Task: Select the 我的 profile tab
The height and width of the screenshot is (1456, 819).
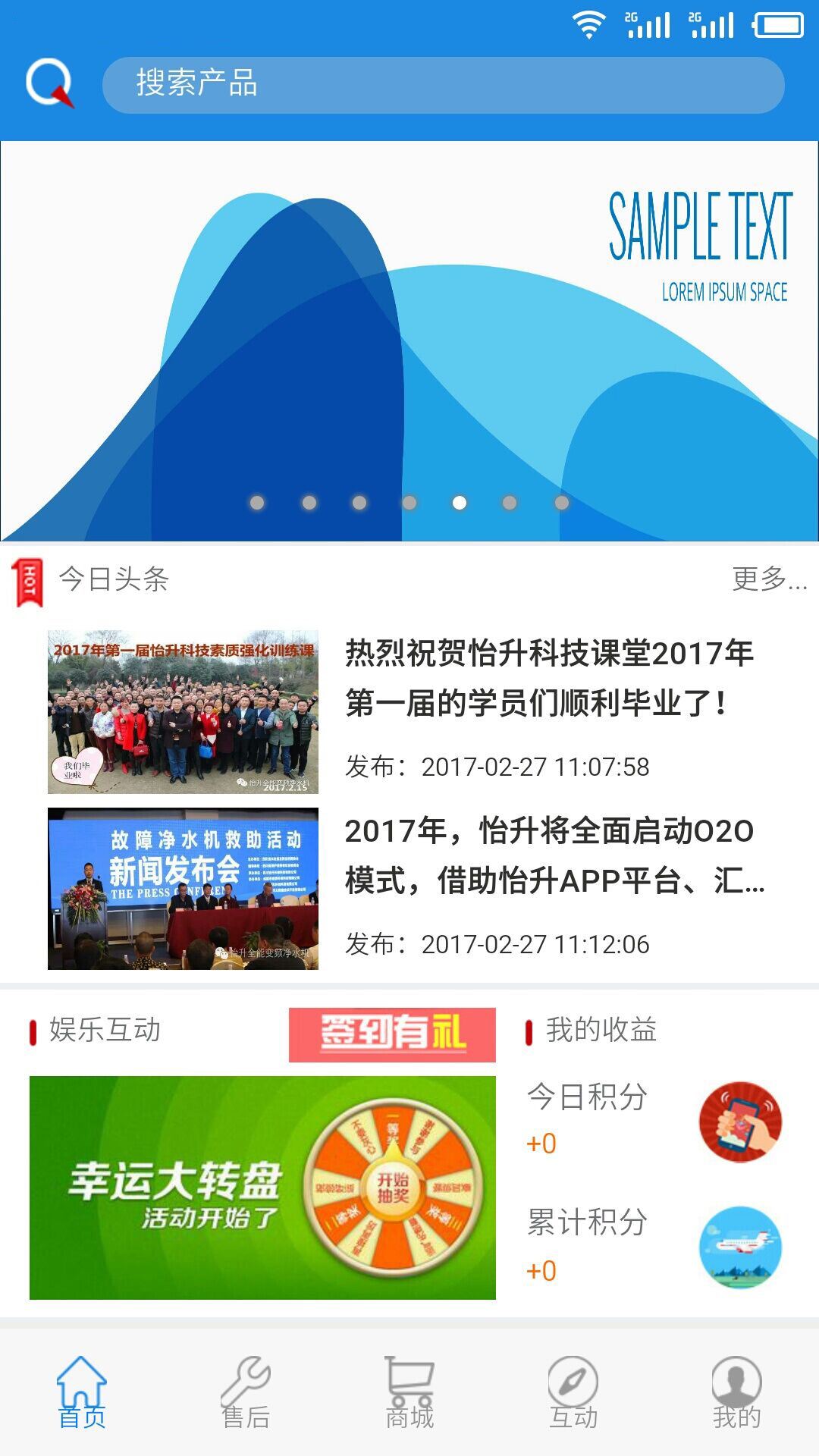Action: pyautogui.click(x=736, y=1392)
